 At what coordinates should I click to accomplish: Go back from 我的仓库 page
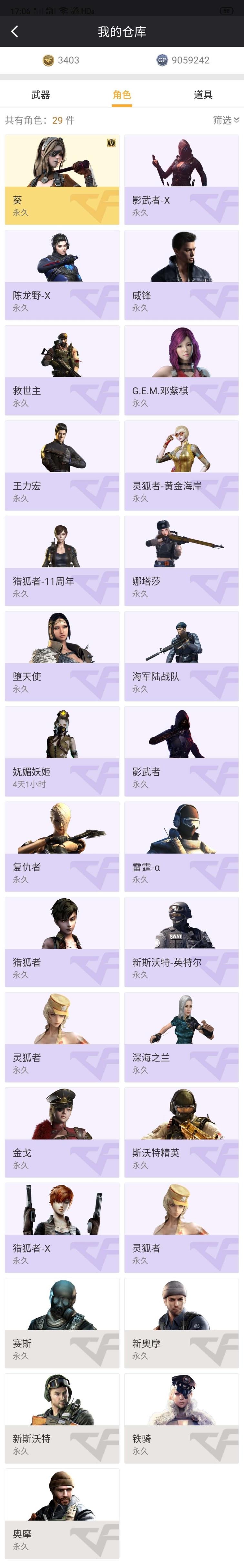[15, 32]
